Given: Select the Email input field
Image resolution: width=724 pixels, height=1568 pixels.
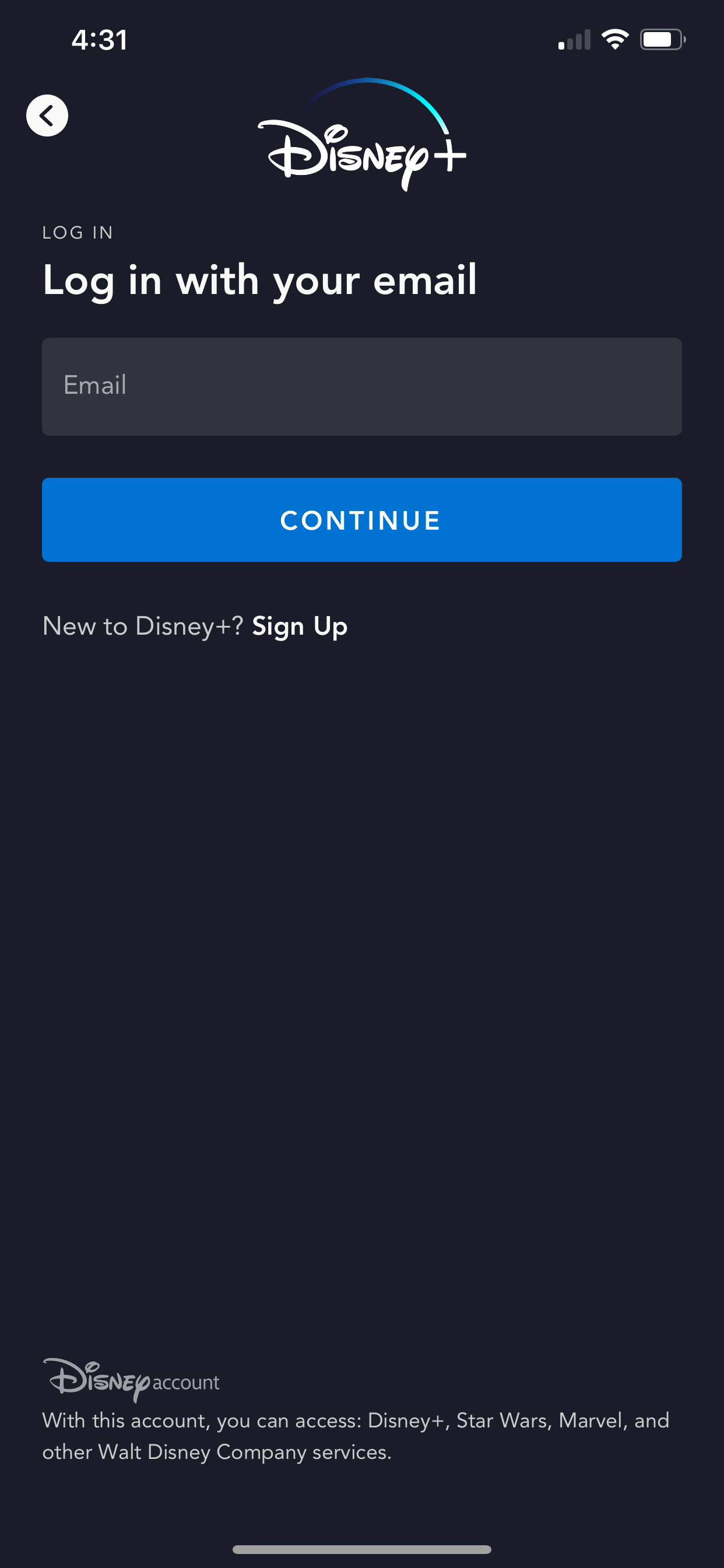Looking at the screenshot, I should pyautogui.click(x=361, y=386).
